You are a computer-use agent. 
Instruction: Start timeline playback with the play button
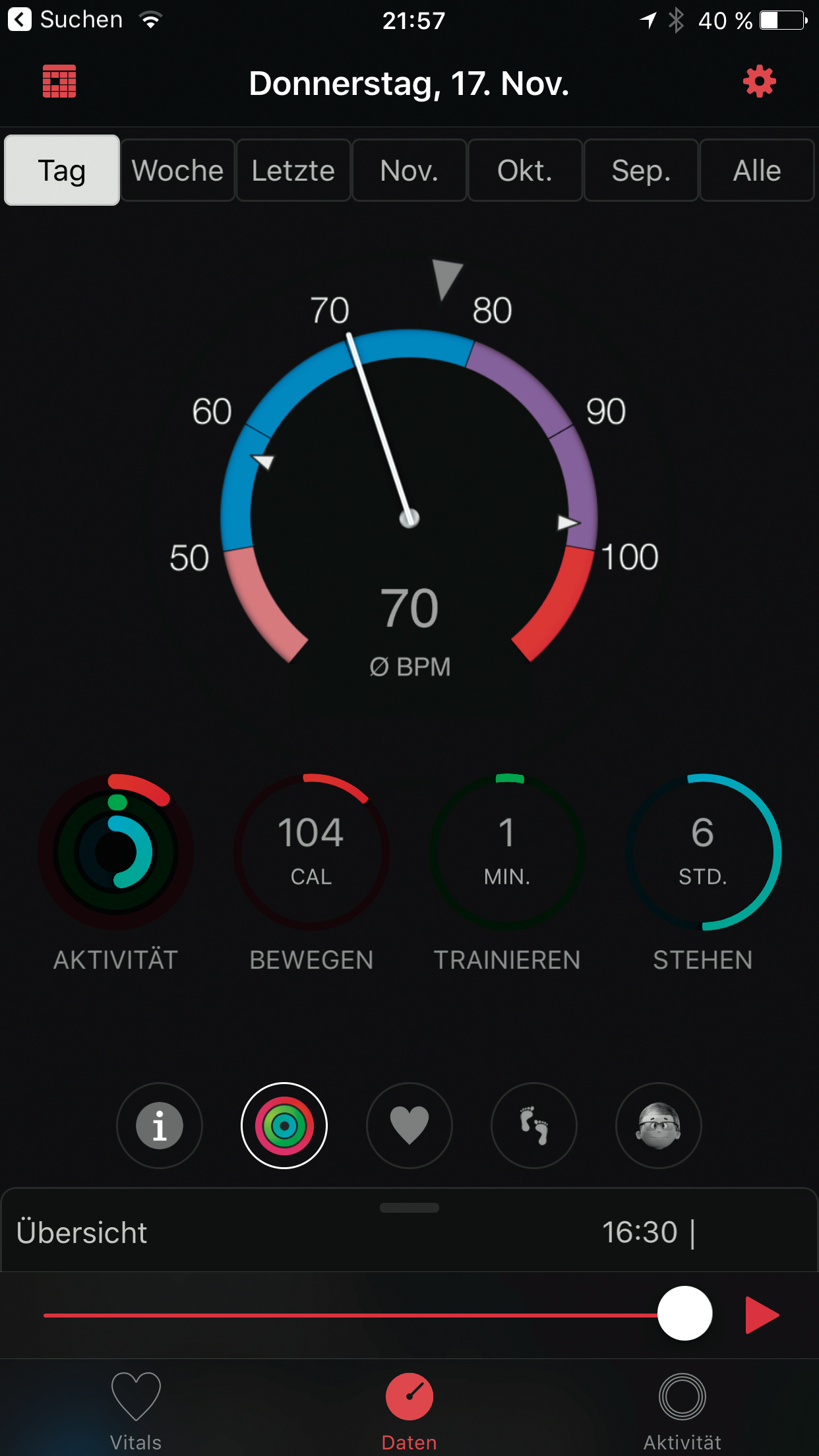pos(762,1315)
